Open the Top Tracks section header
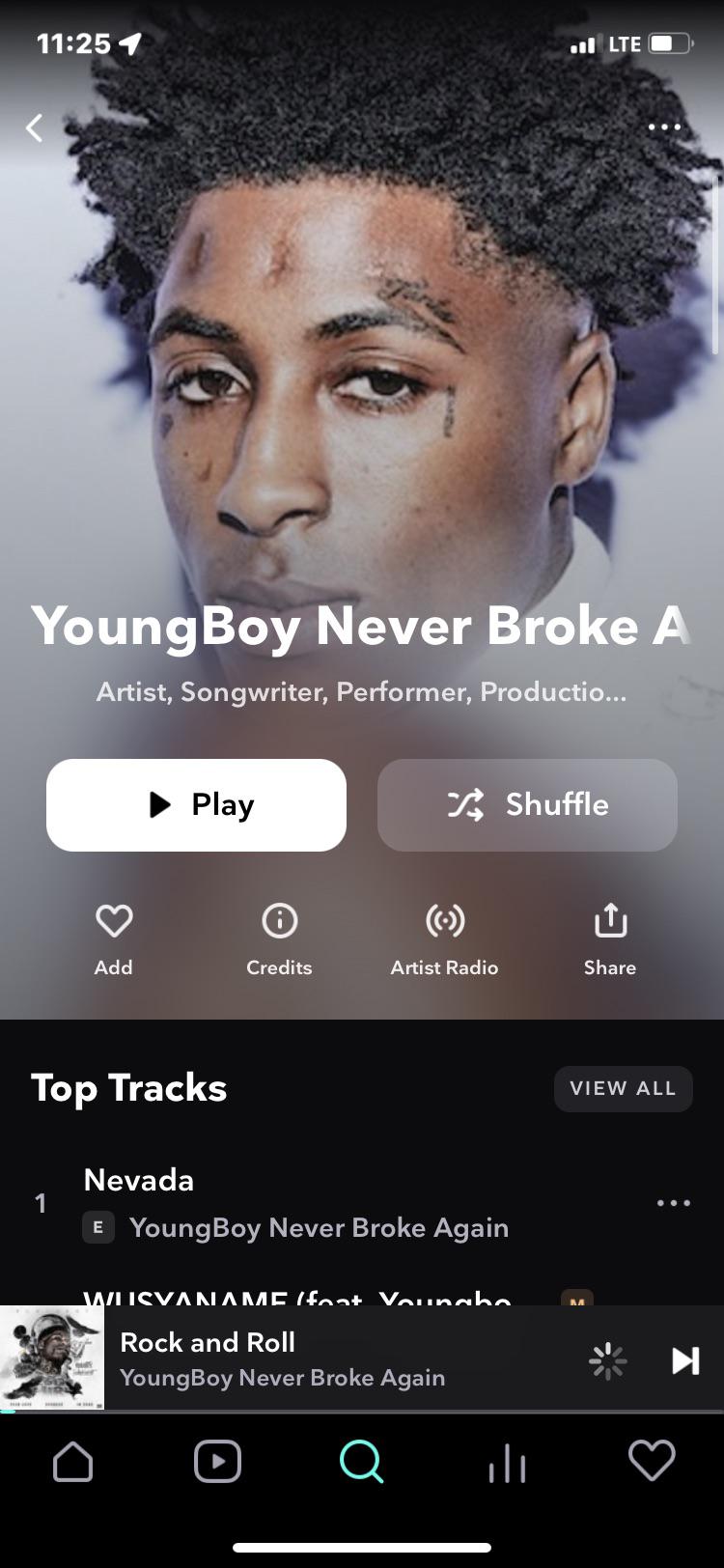Image resolution: width=724 pixels, height=1568 pixels. point(129,1088)
